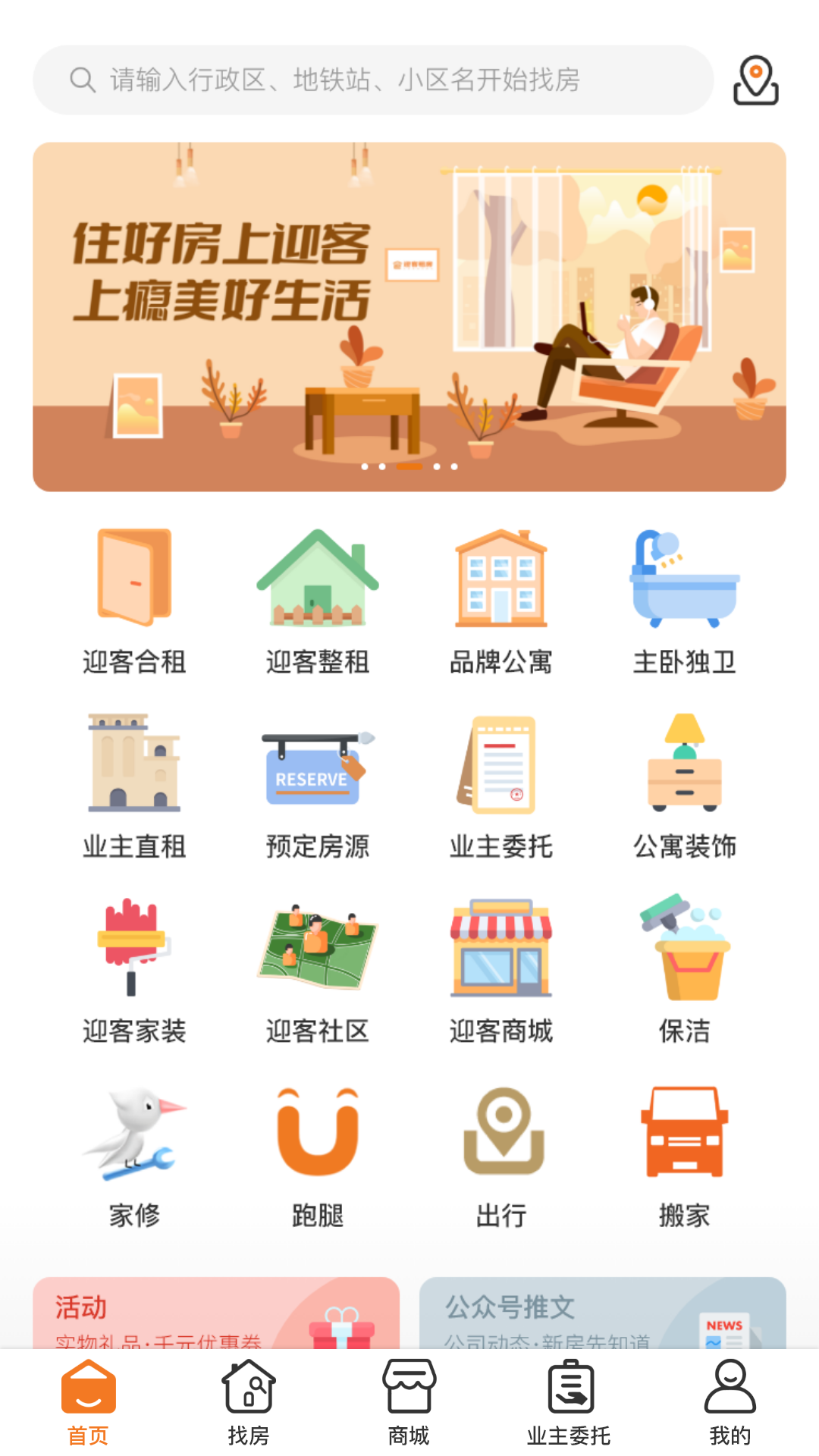
Task: Open the 家修 woodpecker repair service
Action: (x=133, y=1153)
